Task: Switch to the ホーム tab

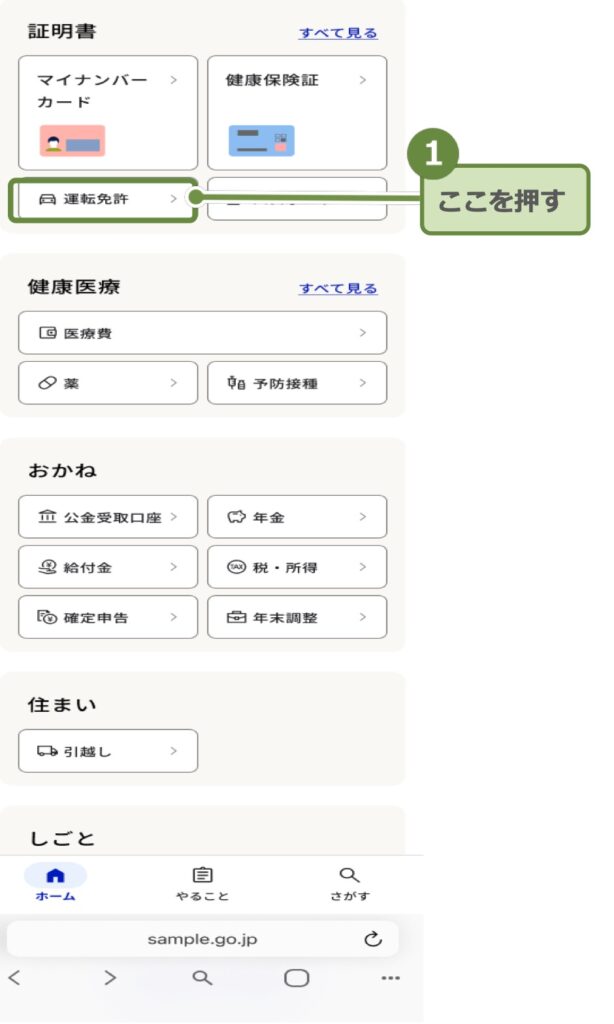Action: pyautogui.click(x=55, y=884)
